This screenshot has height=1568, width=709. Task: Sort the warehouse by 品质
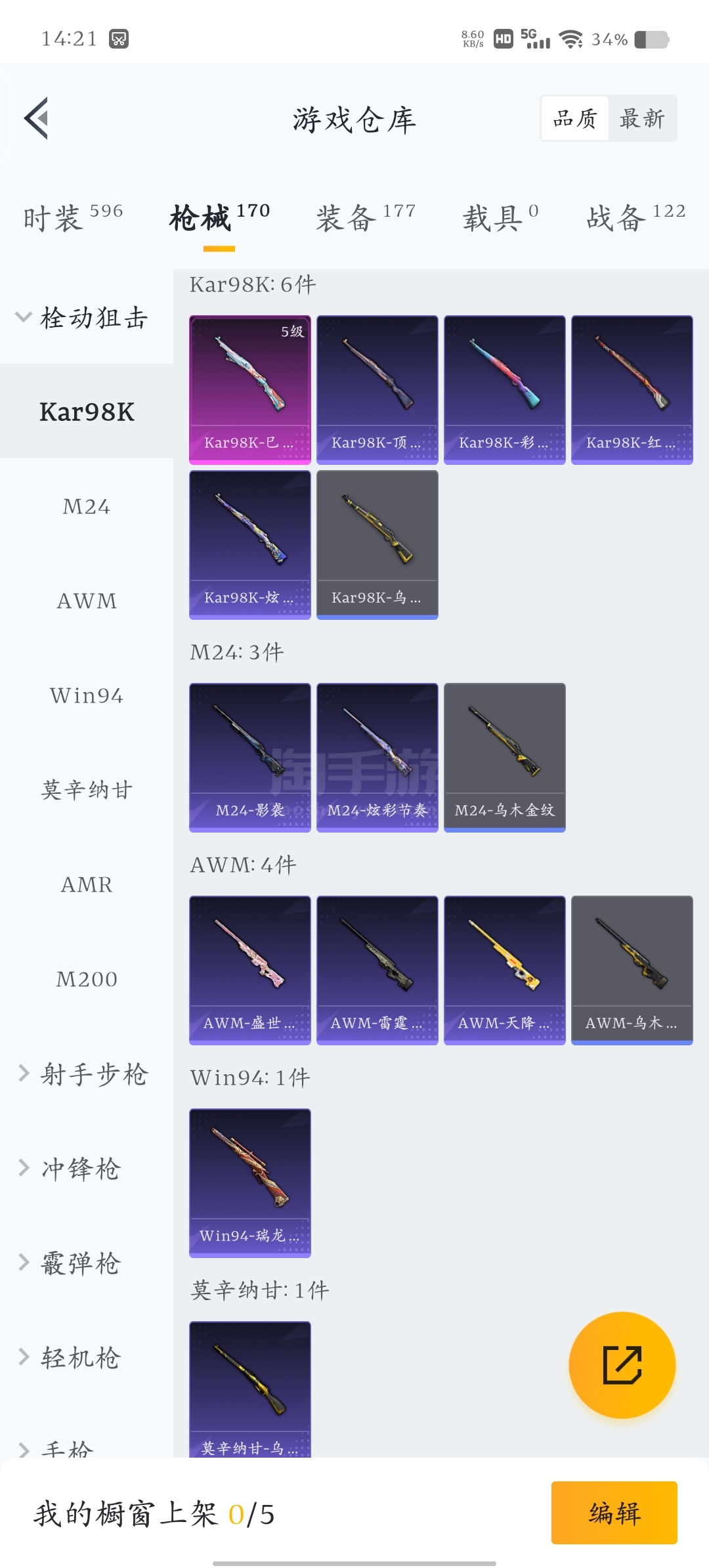click(x=575, y=118)
